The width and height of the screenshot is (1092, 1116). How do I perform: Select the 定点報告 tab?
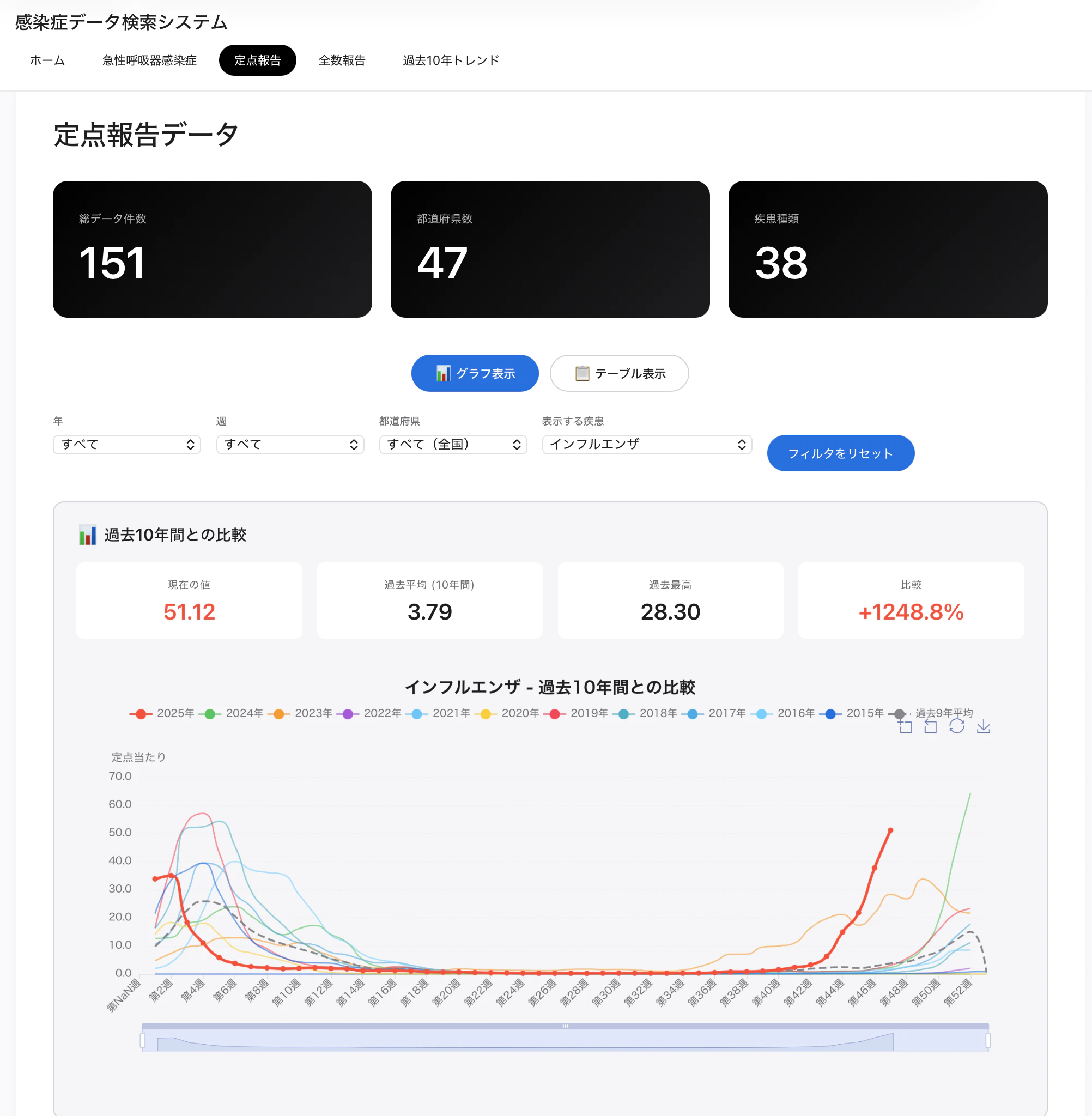pos(257,60)
